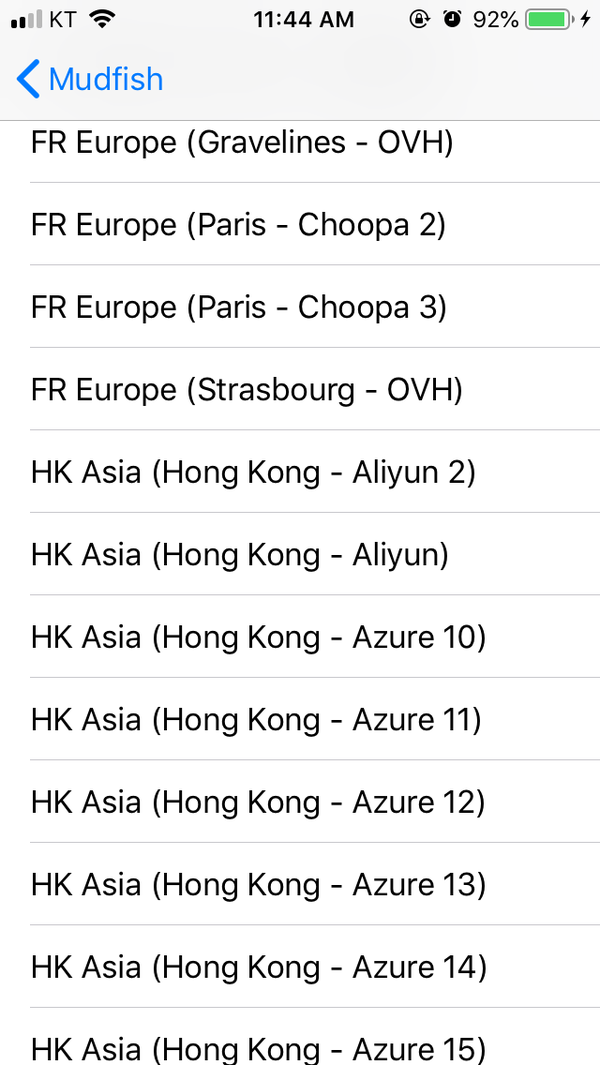
Task: Pick HK Asia (Hong Kong - Azure 15)
Action: click(x=258, y=1047)
